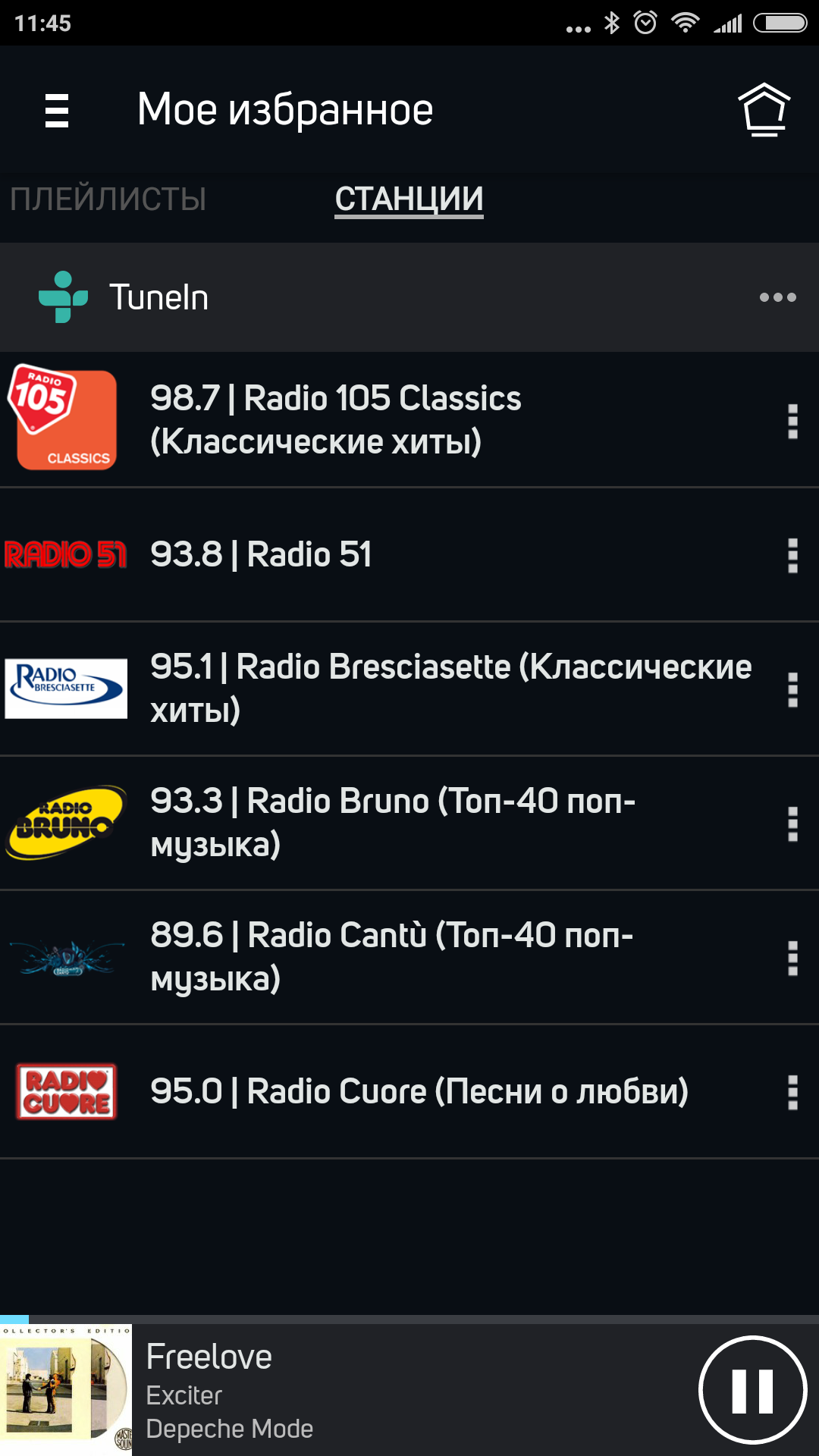Open the rooms house icon
The image size is (819, 1456).
(x=764, y=110)
